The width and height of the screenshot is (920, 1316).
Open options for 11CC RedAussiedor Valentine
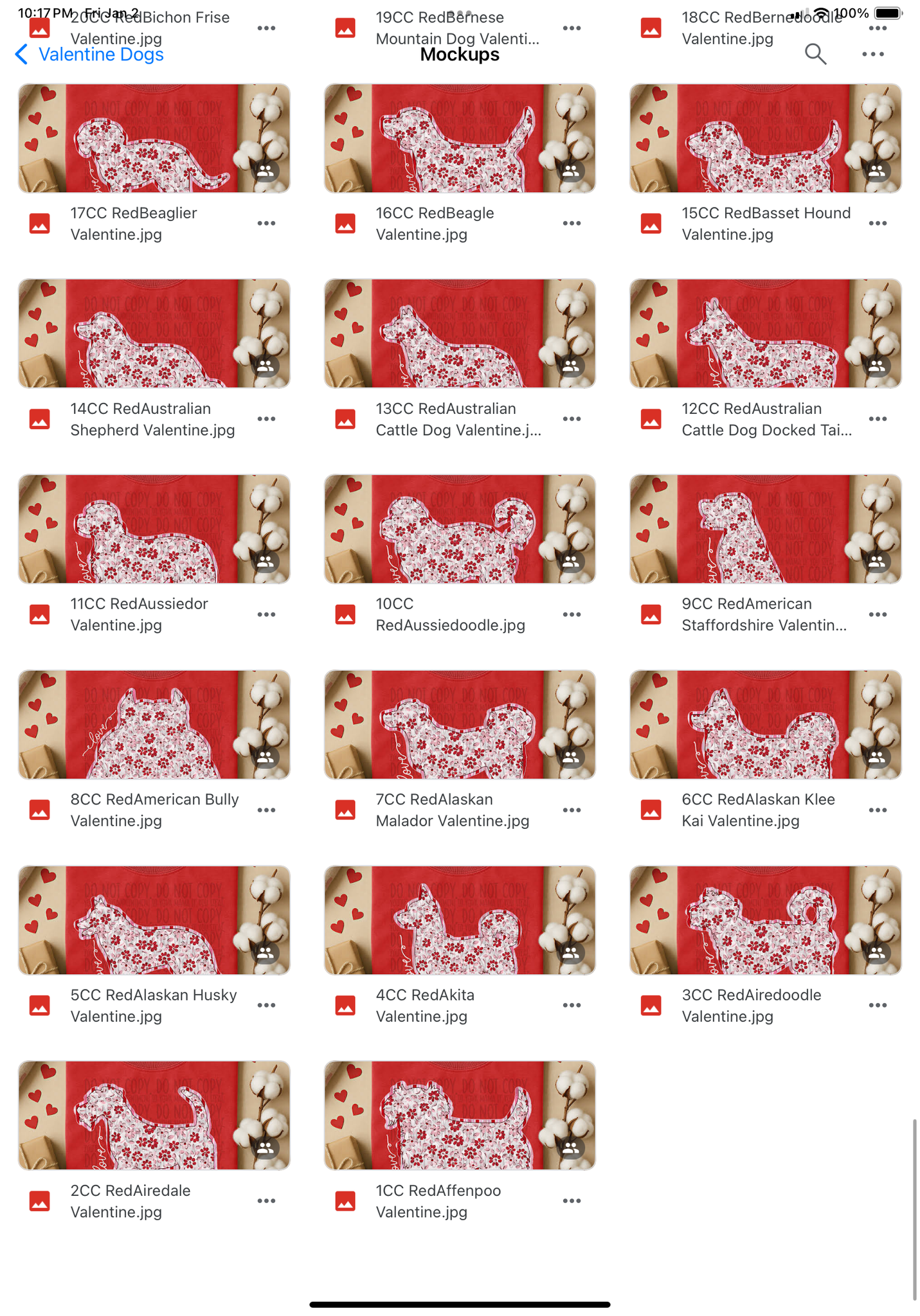[266, 614]
